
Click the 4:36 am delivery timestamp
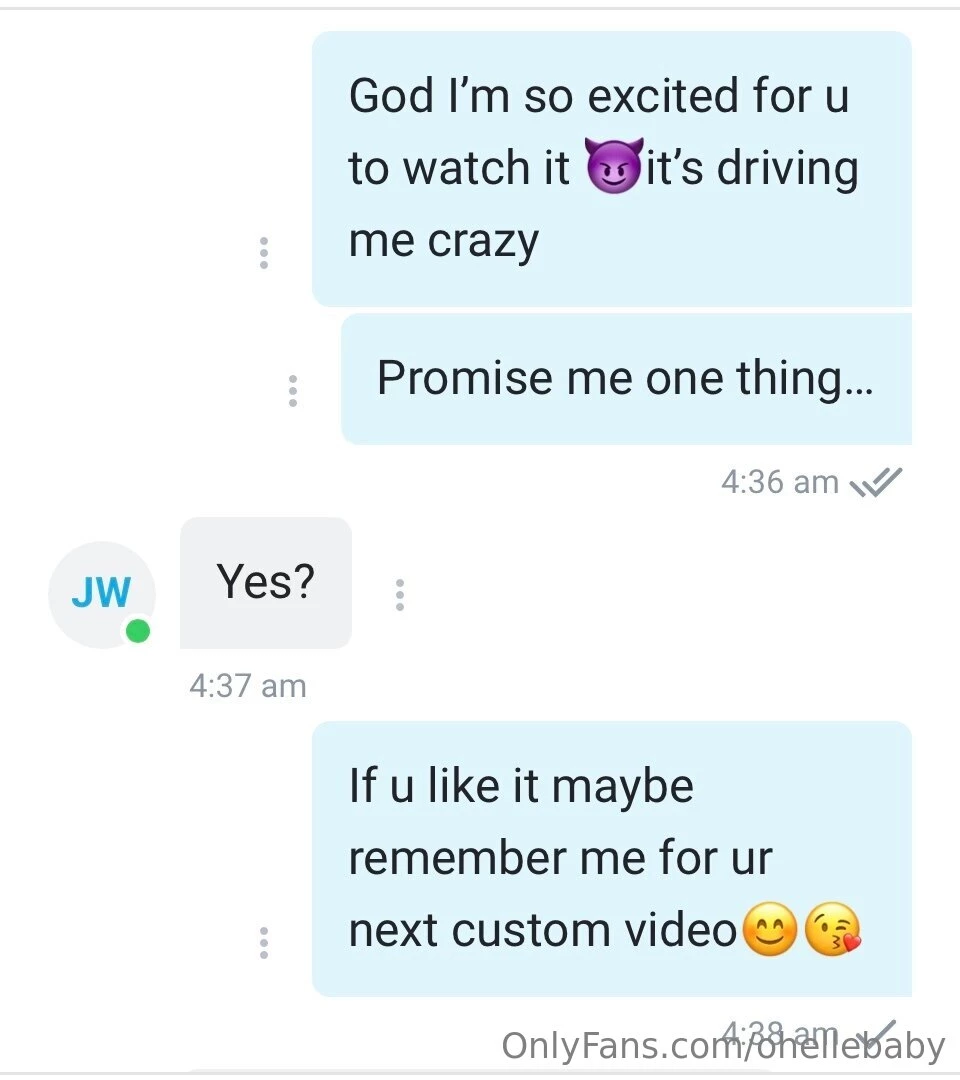[x=781, y=481]
